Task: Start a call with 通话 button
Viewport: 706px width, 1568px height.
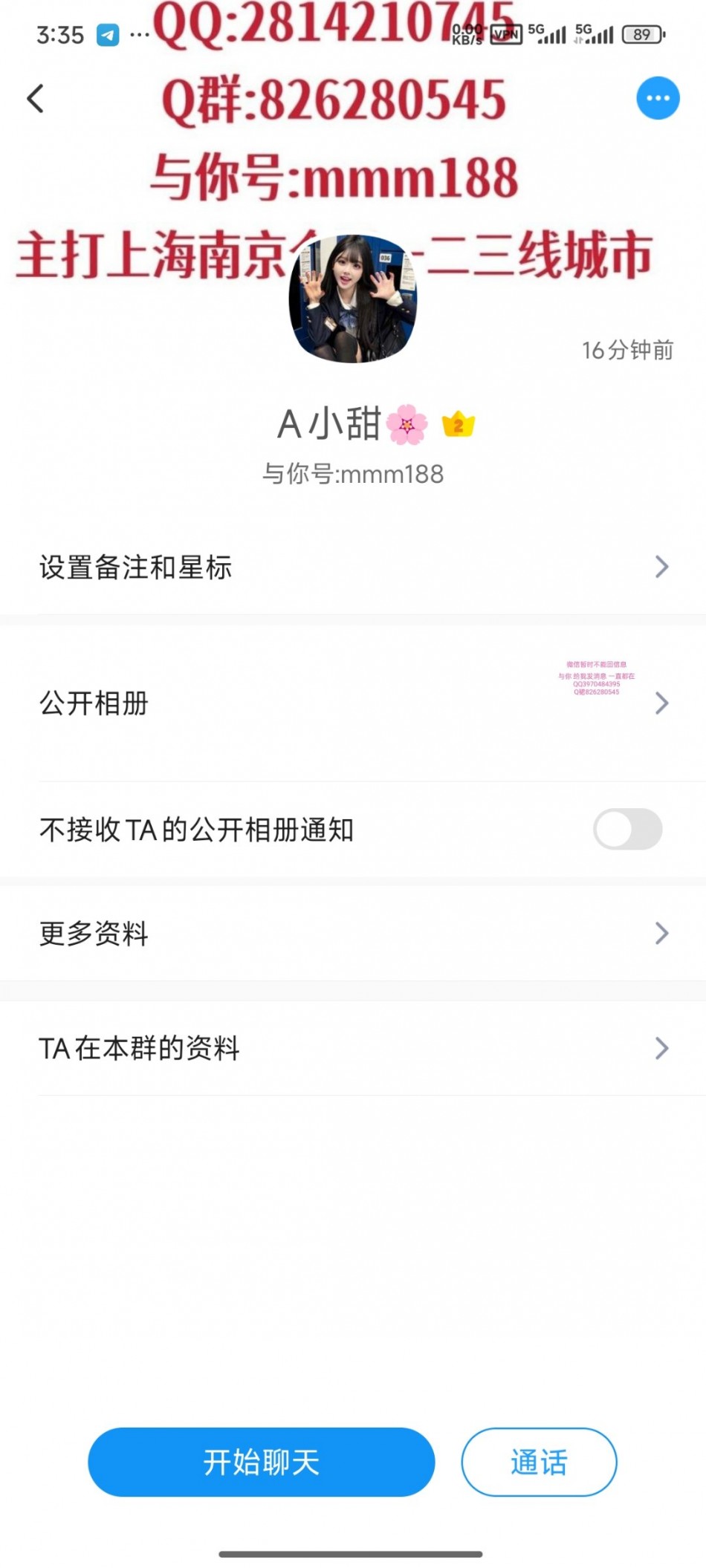Action: tap(539, 1462)
